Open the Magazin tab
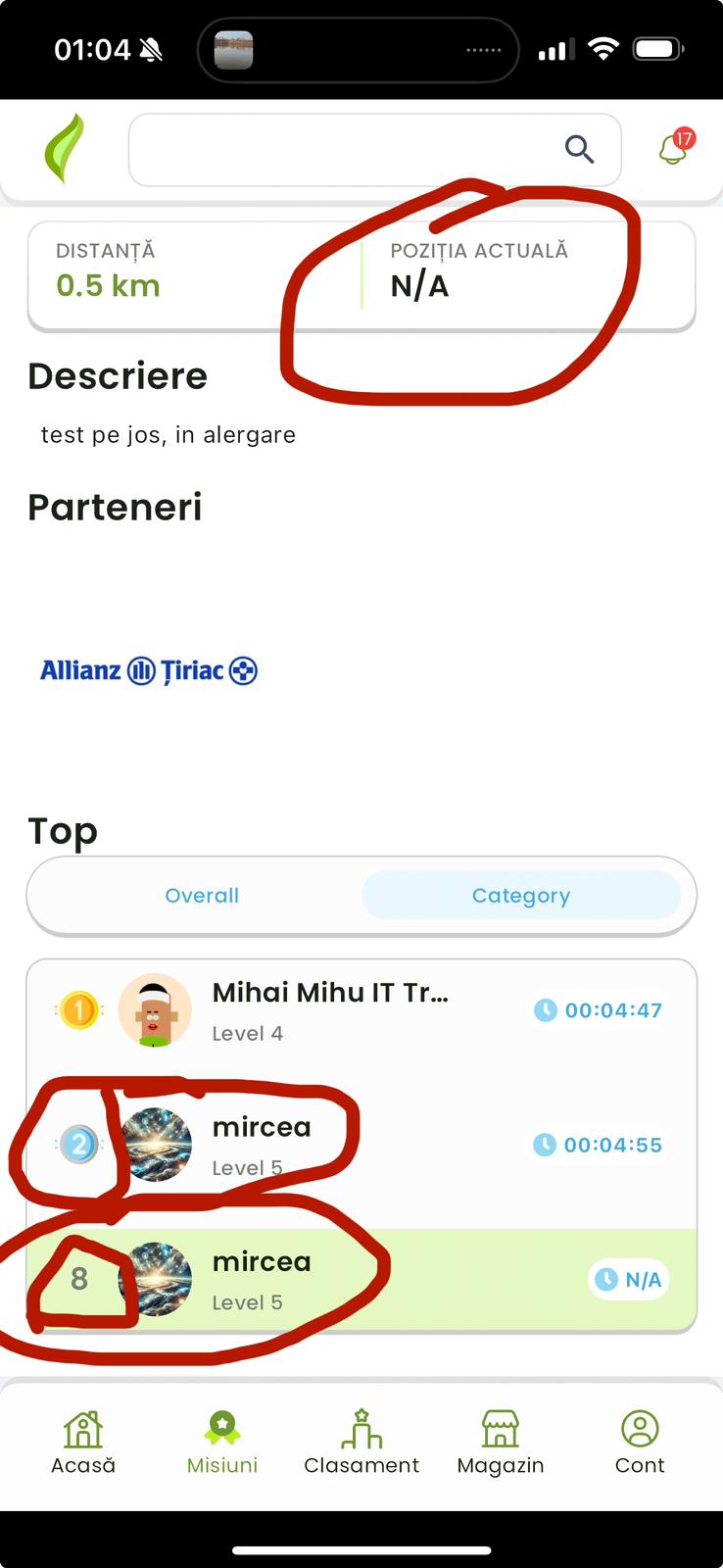723x1568 pixels. point(501,1443)
